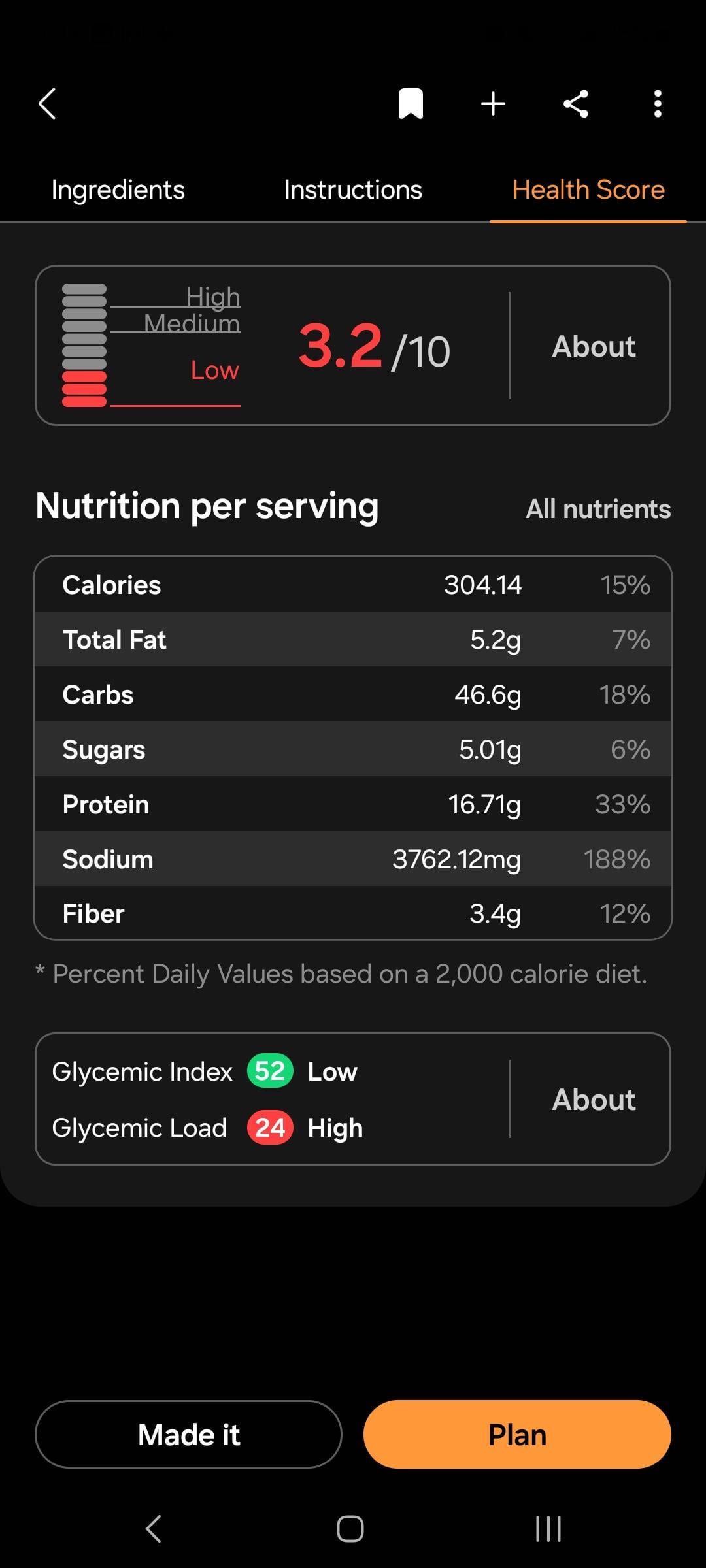View All nutrients
This screenshot has height=1568, width=706.
(x=598, y=509)
